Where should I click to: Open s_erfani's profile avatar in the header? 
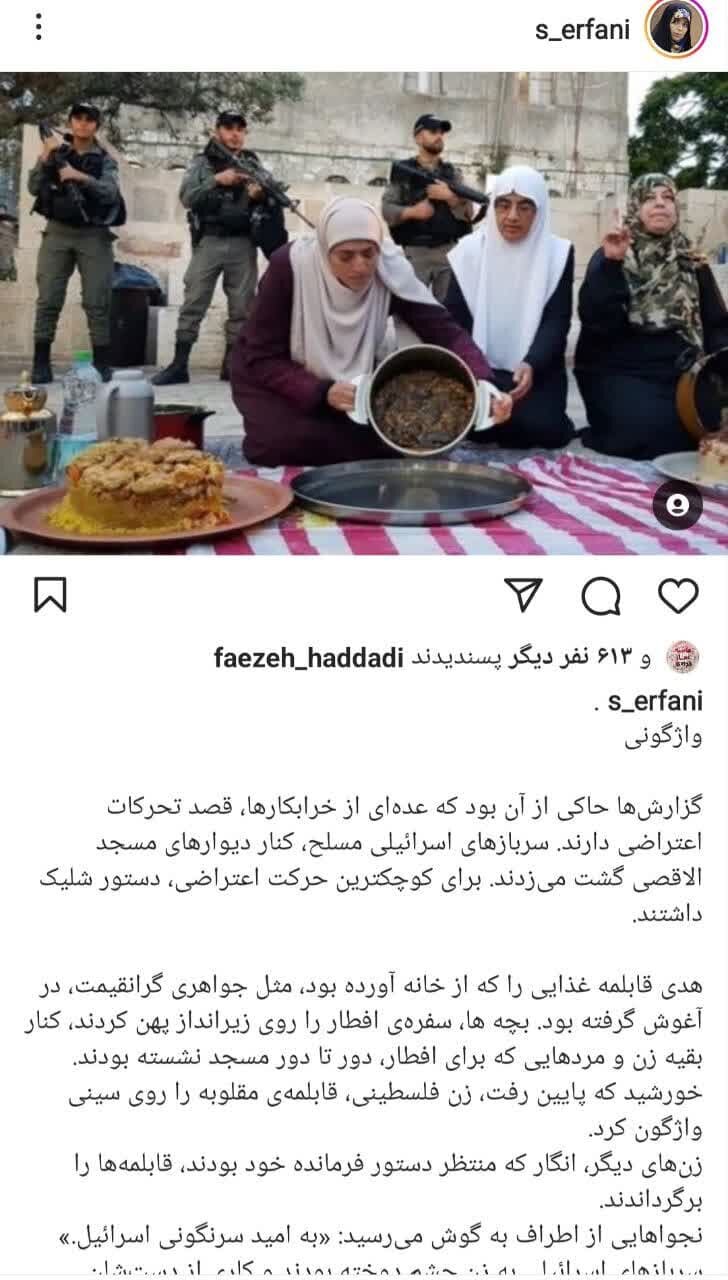[679, 29]
